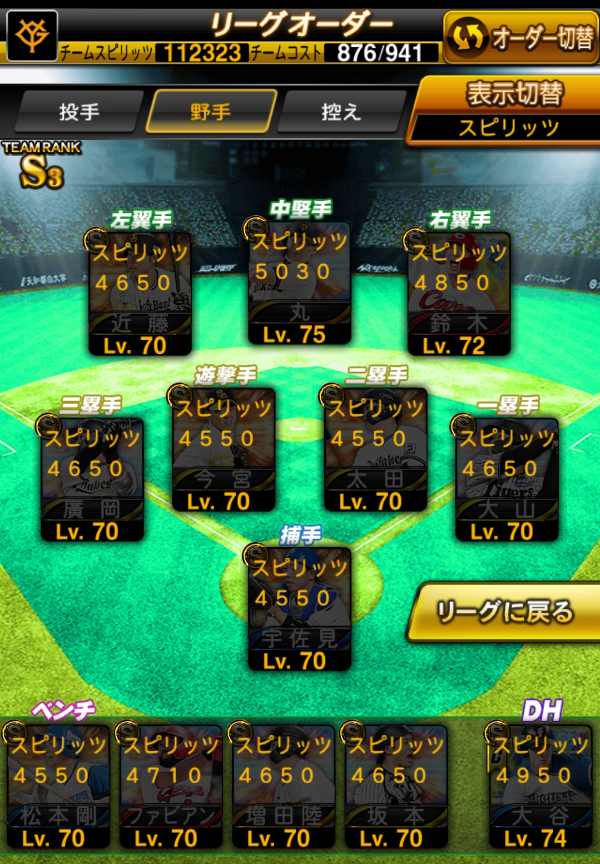
Task: Open DH 大谷's card
Action: click(540, 787)
